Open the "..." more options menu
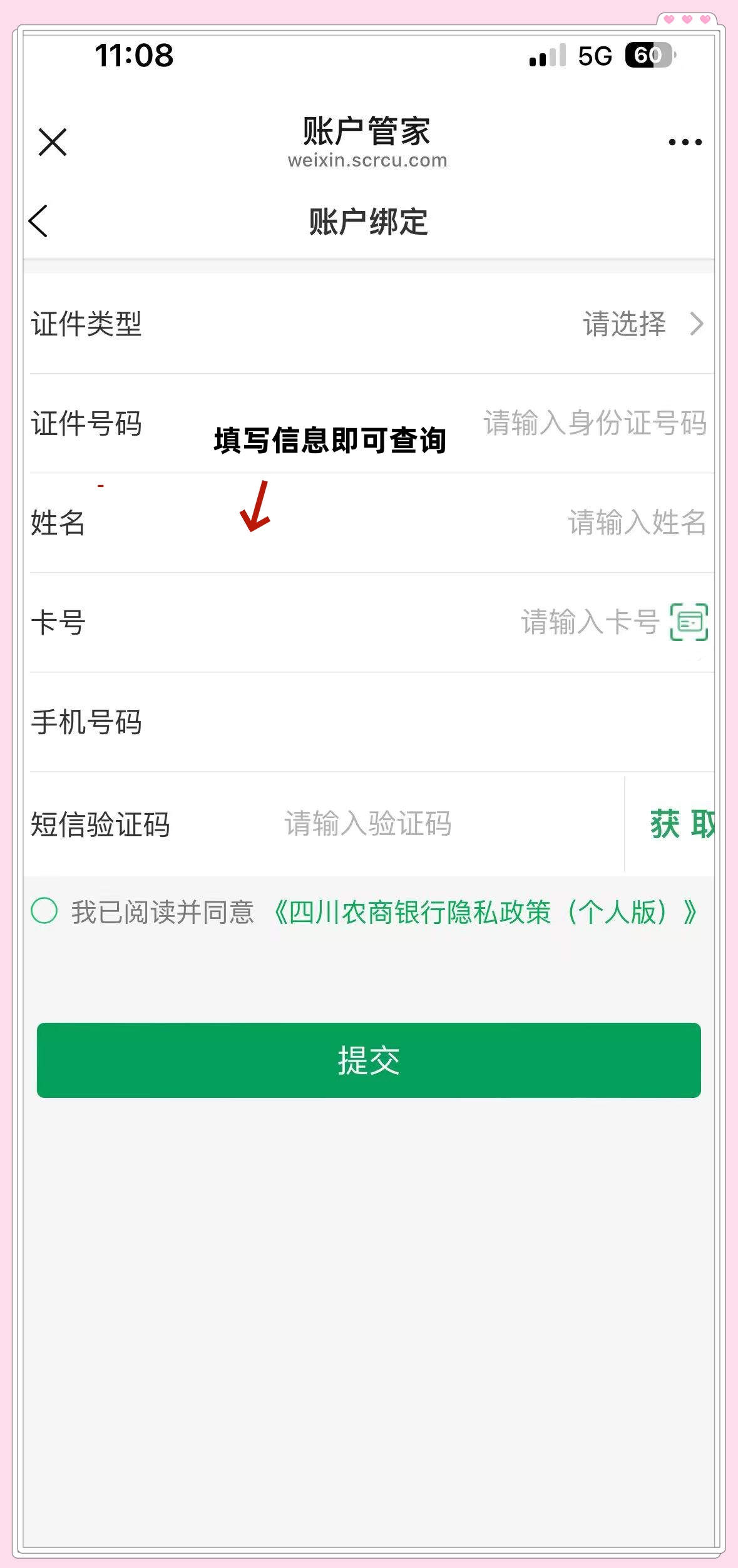738x1568 pixels. coord(684,141)
